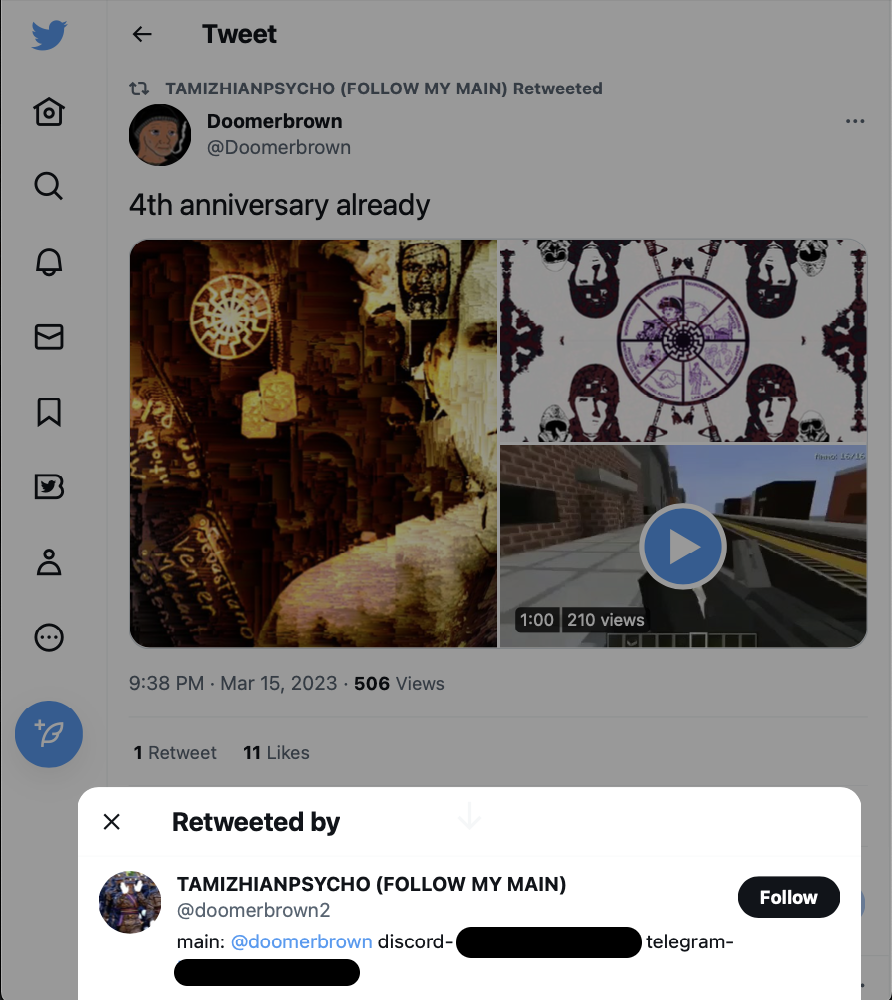The height and width of the screenshot is (1000, 892).
Task: Open the tweet's more options menu
Action: tap(854, 122)
